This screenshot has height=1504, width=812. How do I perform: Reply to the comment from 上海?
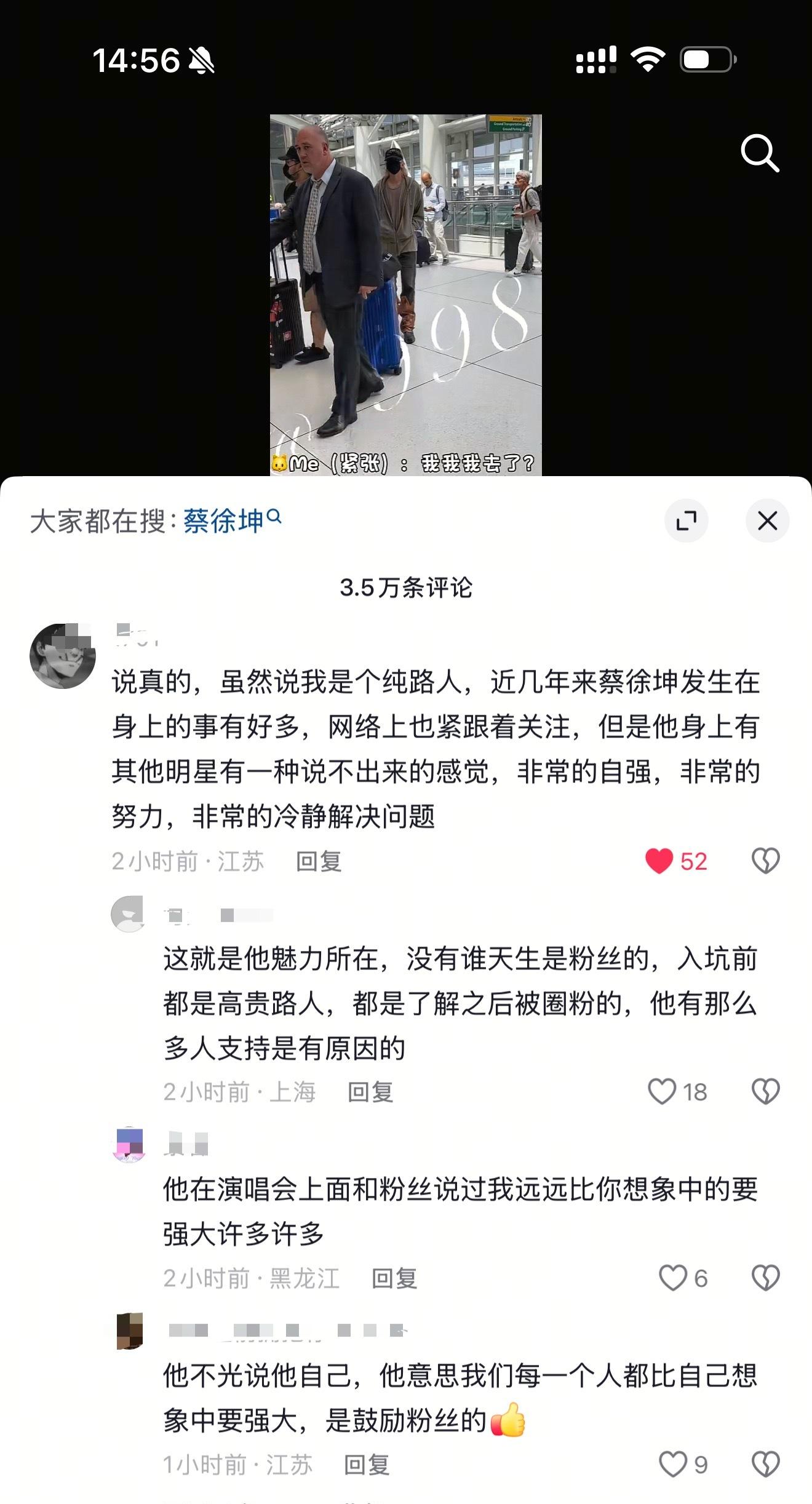370,1092
